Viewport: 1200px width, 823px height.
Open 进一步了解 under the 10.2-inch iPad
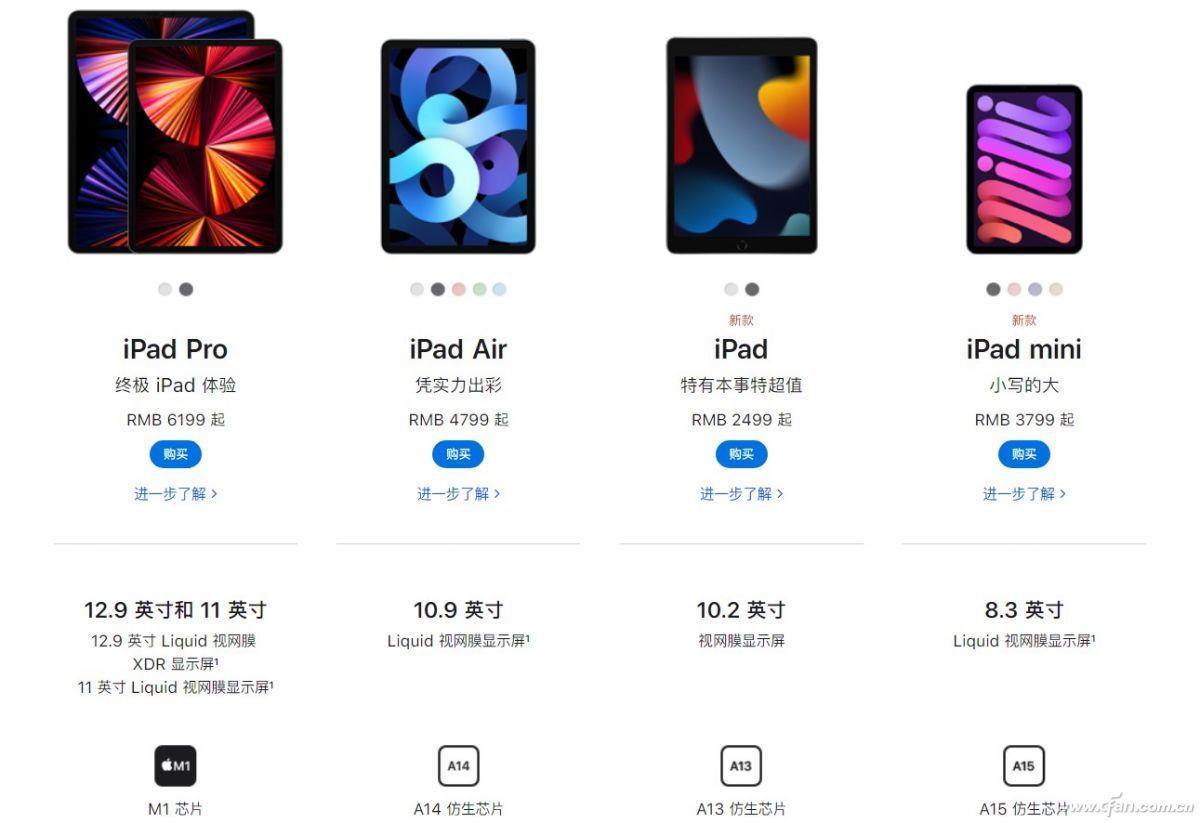(x=741, y=493)
